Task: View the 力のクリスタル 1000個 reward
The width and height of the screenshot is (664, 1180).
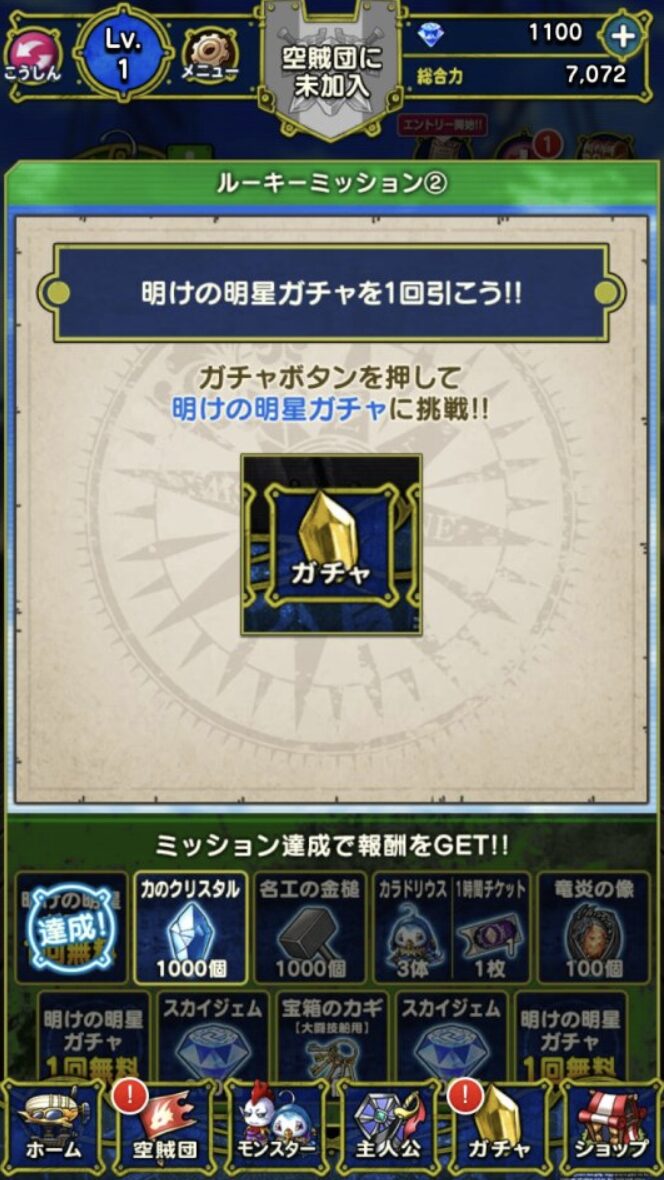Action: point(190,927)
